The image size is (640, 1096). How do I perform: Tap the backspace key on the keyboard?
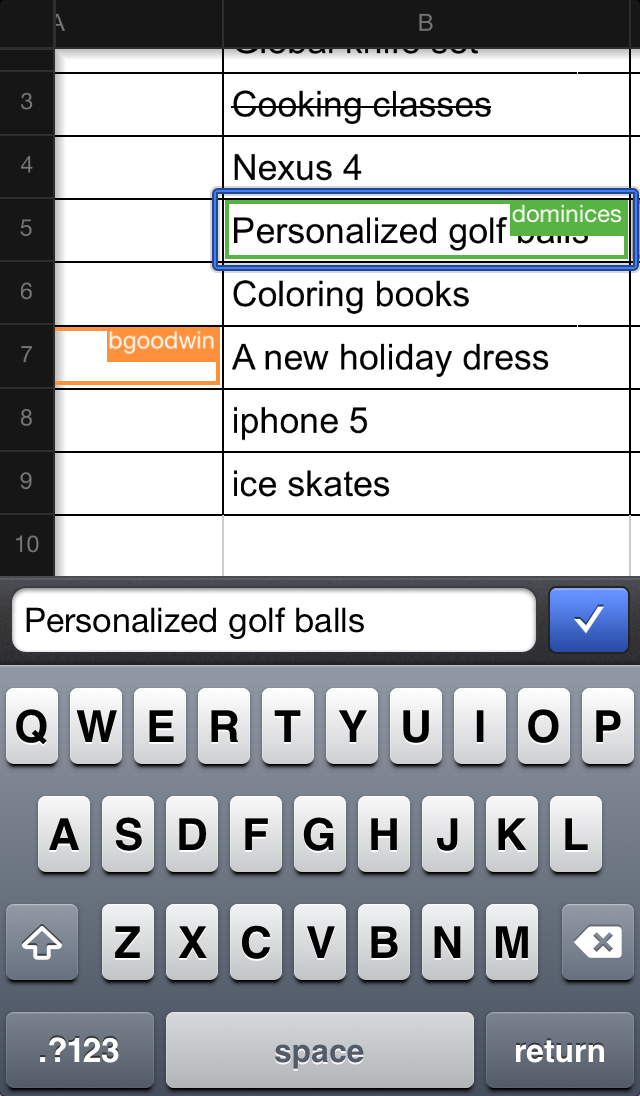(597, 942)
